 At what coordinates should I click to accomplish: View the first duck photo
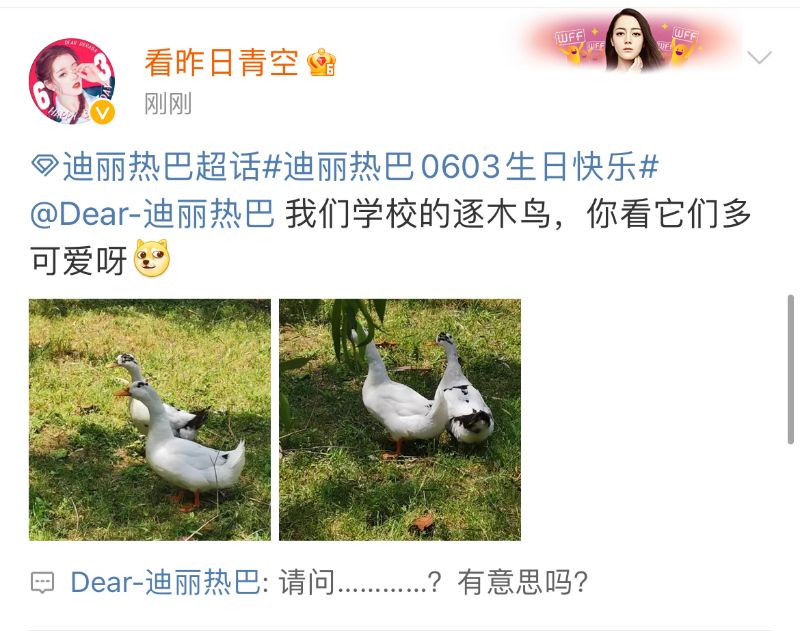(150, 419)
